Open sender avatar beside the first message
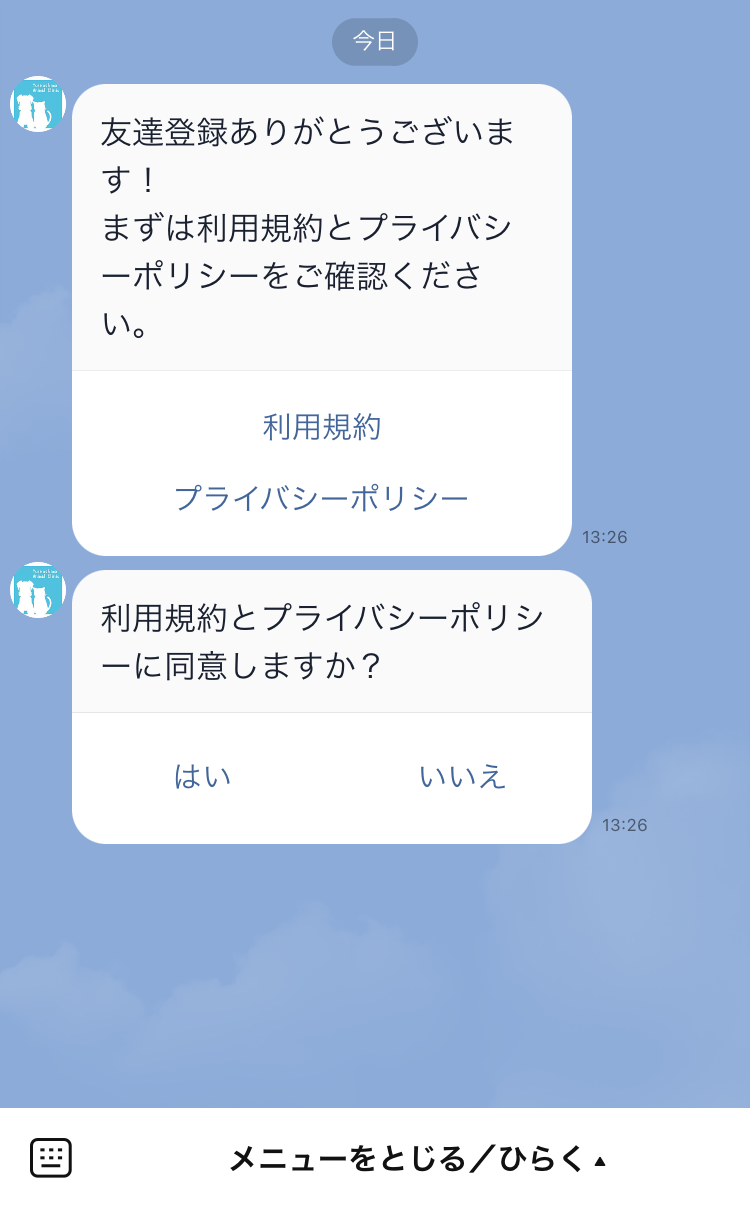Viewport: 750px width, 1209px height. (x=38, y=104)
